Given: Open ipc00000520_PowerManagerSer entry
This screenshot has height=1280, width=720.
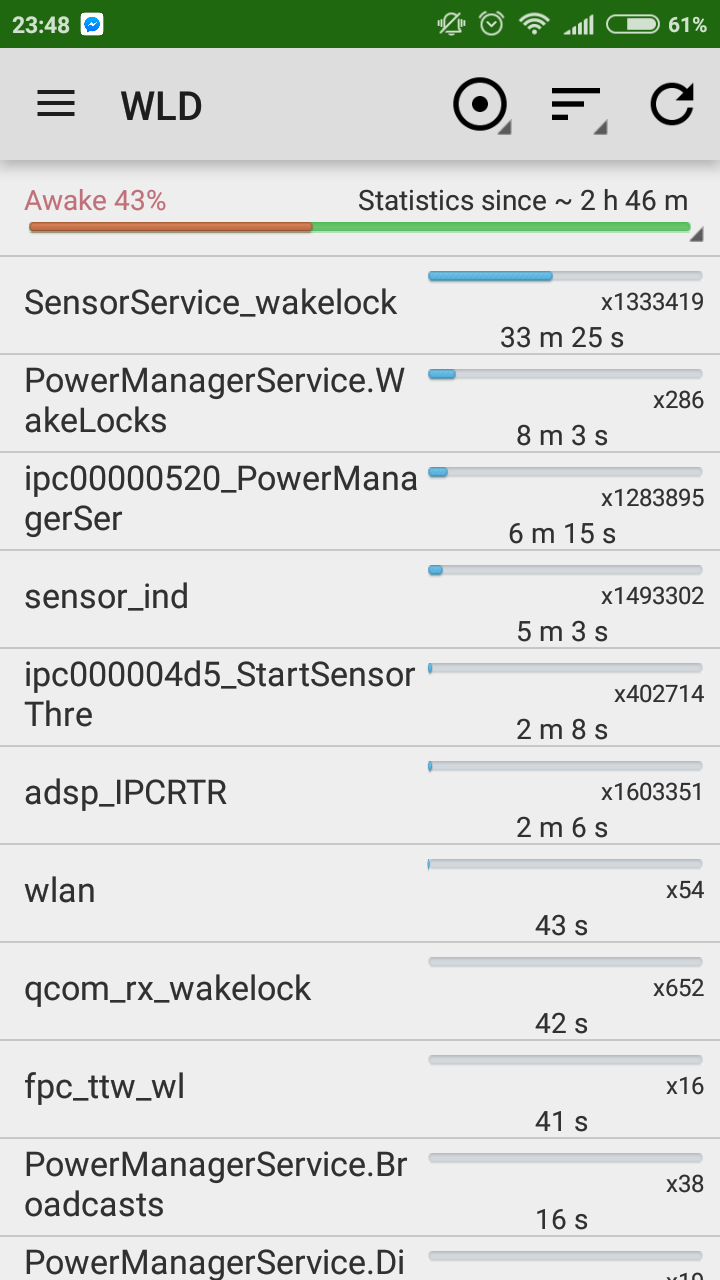Looking at the screenshot, I should (x=360, y=501).
